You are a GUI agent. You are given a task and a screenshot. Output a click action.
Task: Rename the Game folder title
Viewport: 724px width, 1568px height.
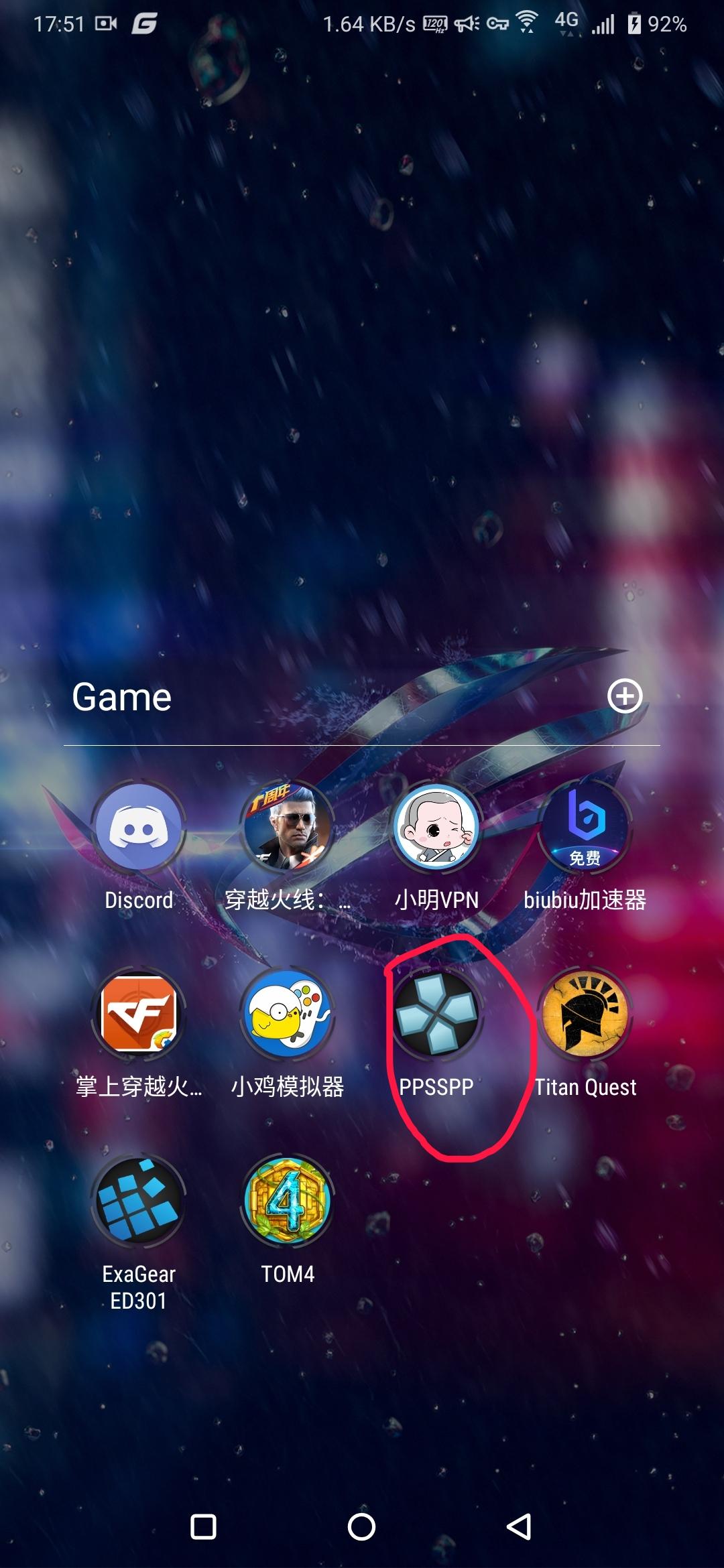pyautogui.click(x=122, y=697)
